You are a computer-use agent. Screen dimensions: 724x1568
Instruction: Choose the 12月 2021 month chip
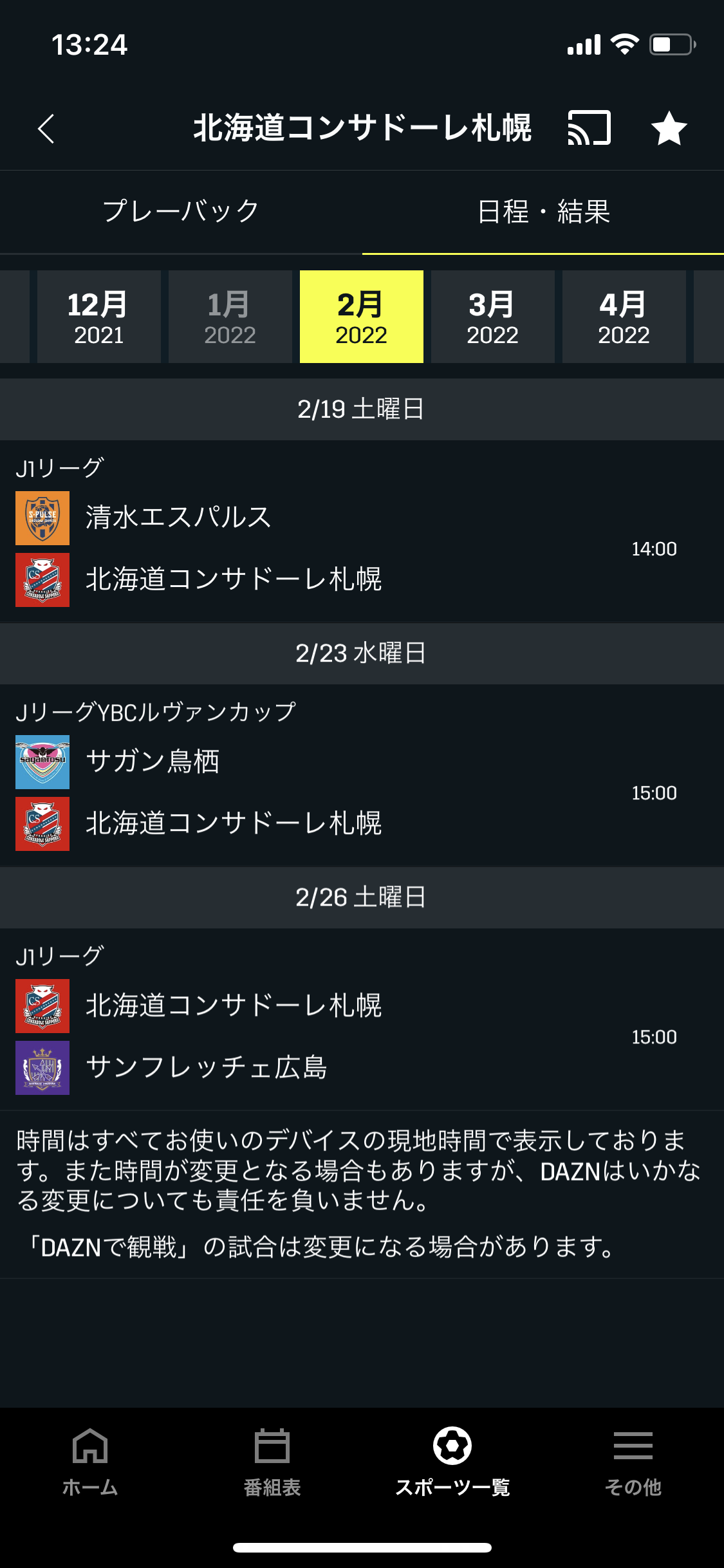(x=98, y=317)
